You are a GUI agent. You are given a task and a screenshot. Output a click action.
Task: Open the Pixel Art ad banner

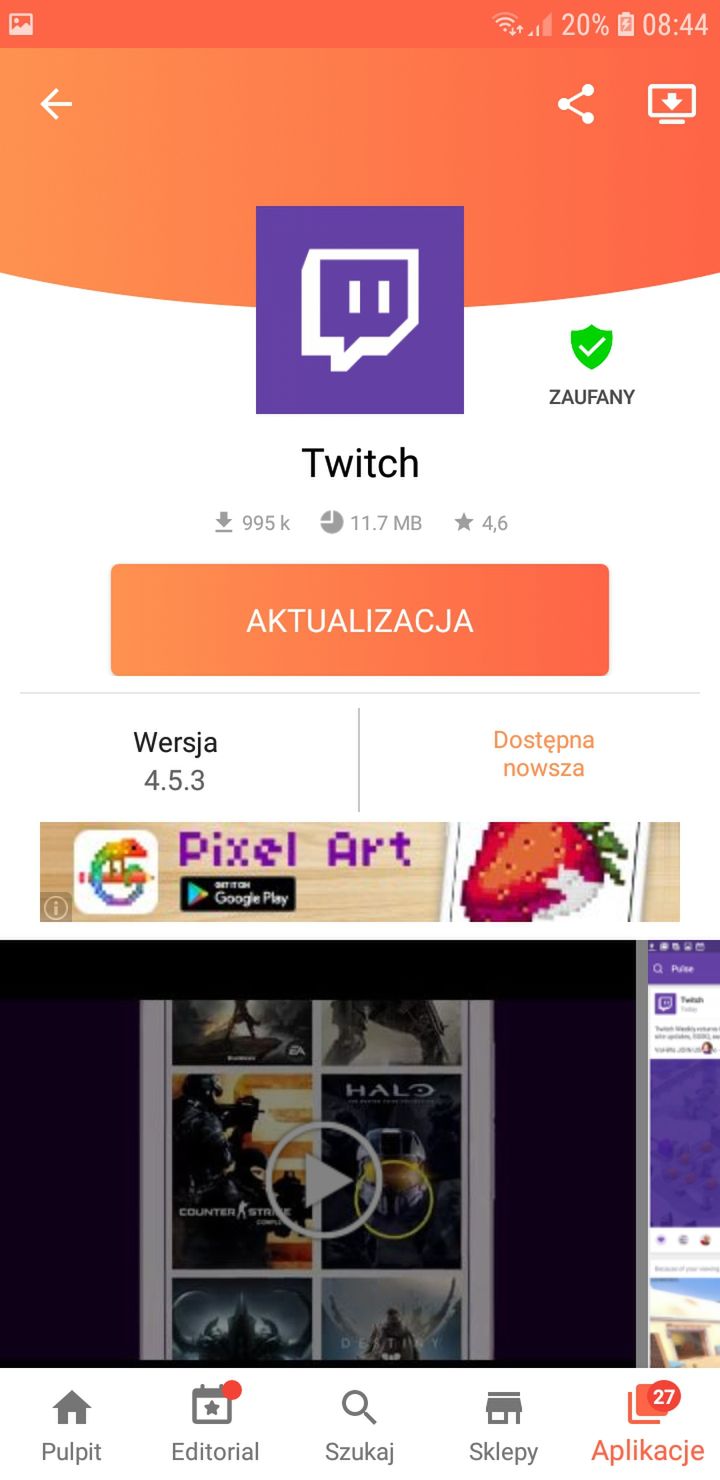point(360,872)
